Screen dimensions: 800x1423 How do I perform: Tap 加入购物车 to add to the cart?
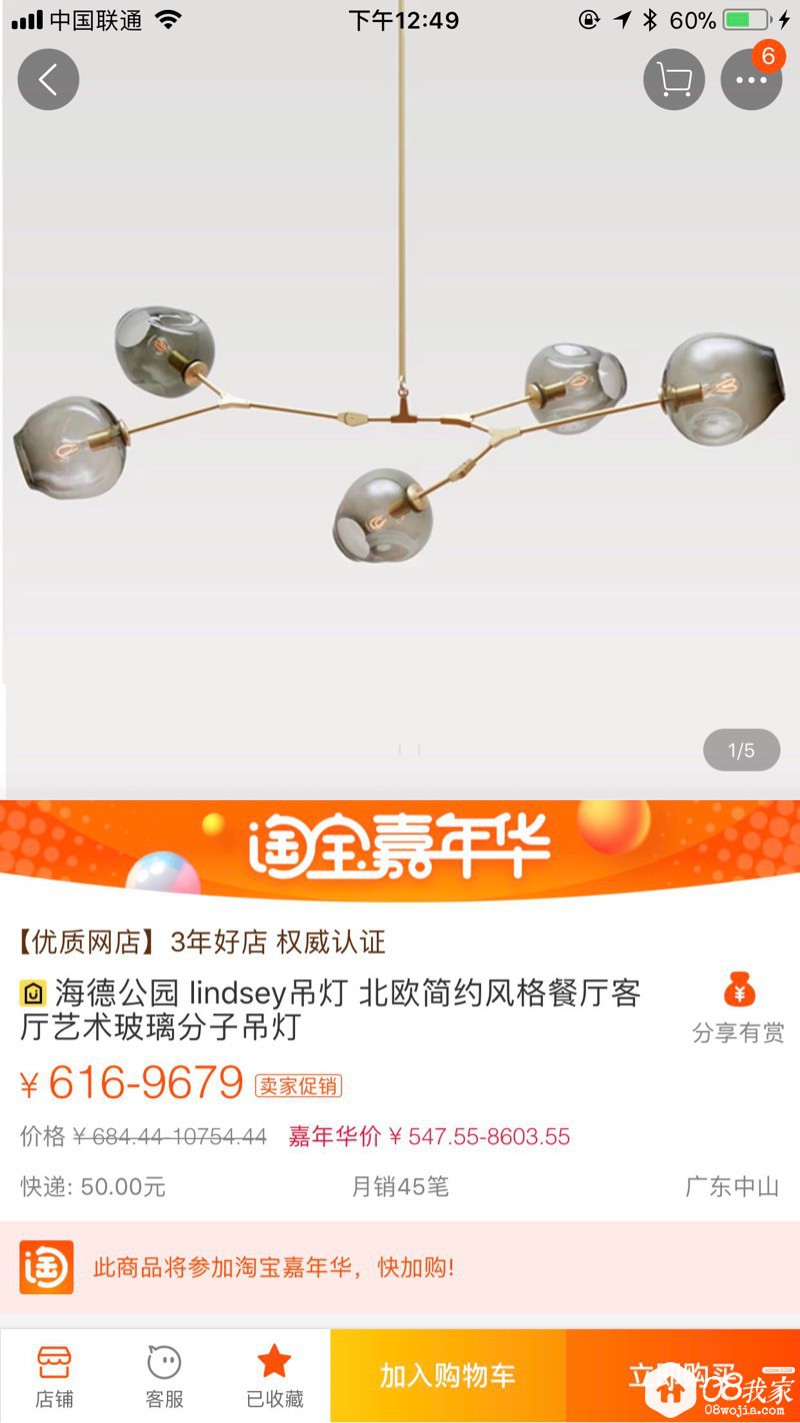448,1376
